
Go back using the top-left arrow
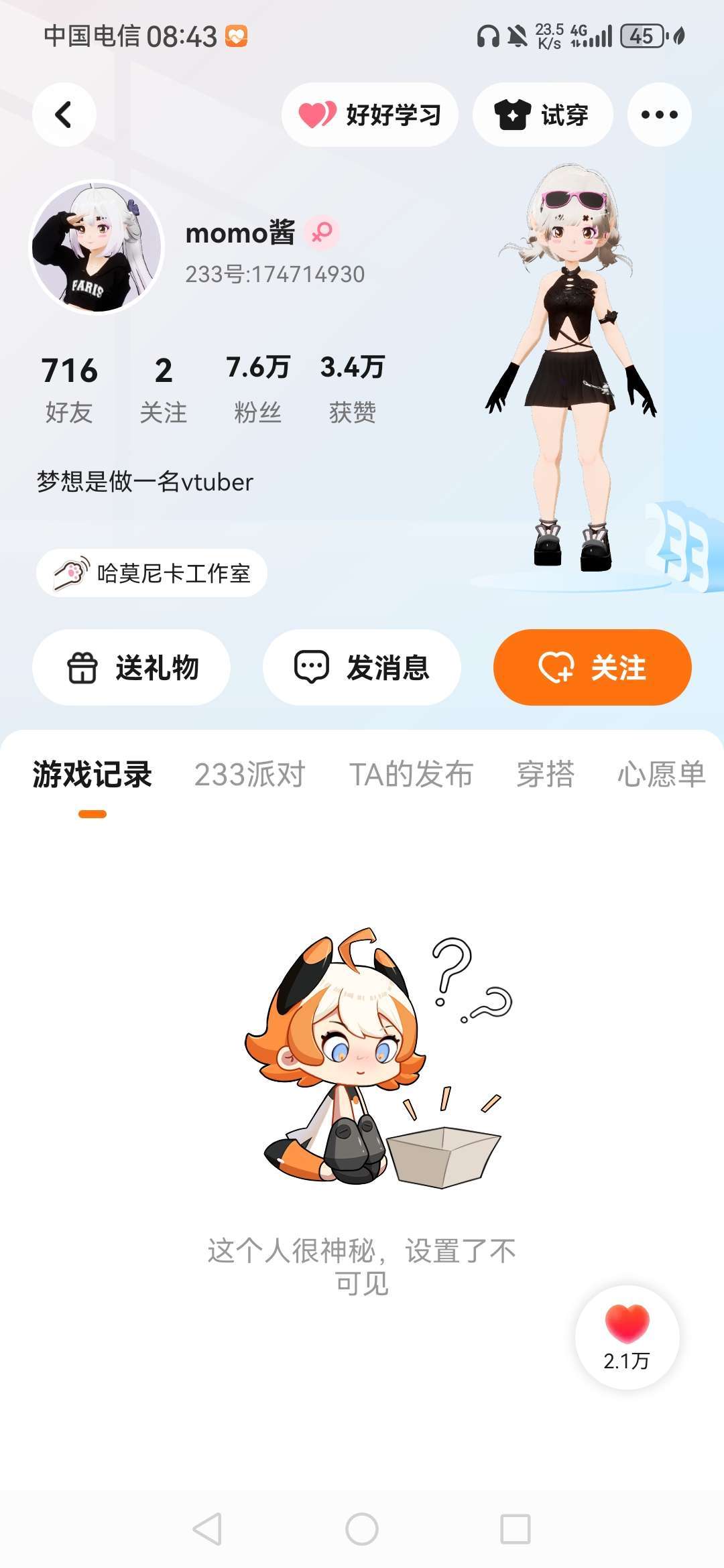(64, 115)
